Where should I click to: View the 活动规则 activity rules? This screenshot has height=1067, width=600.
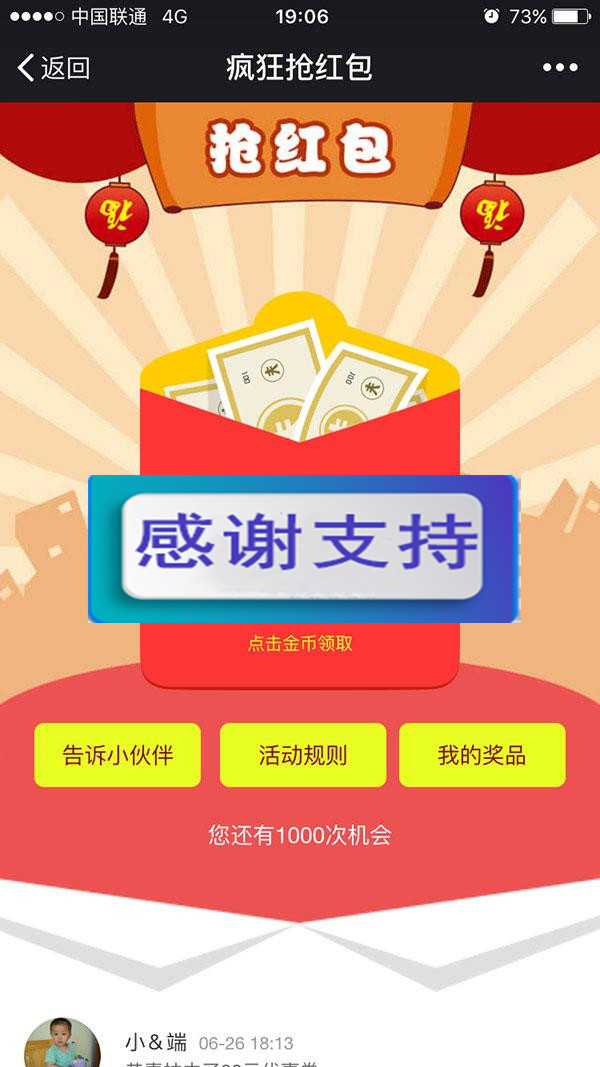[302, 755]
